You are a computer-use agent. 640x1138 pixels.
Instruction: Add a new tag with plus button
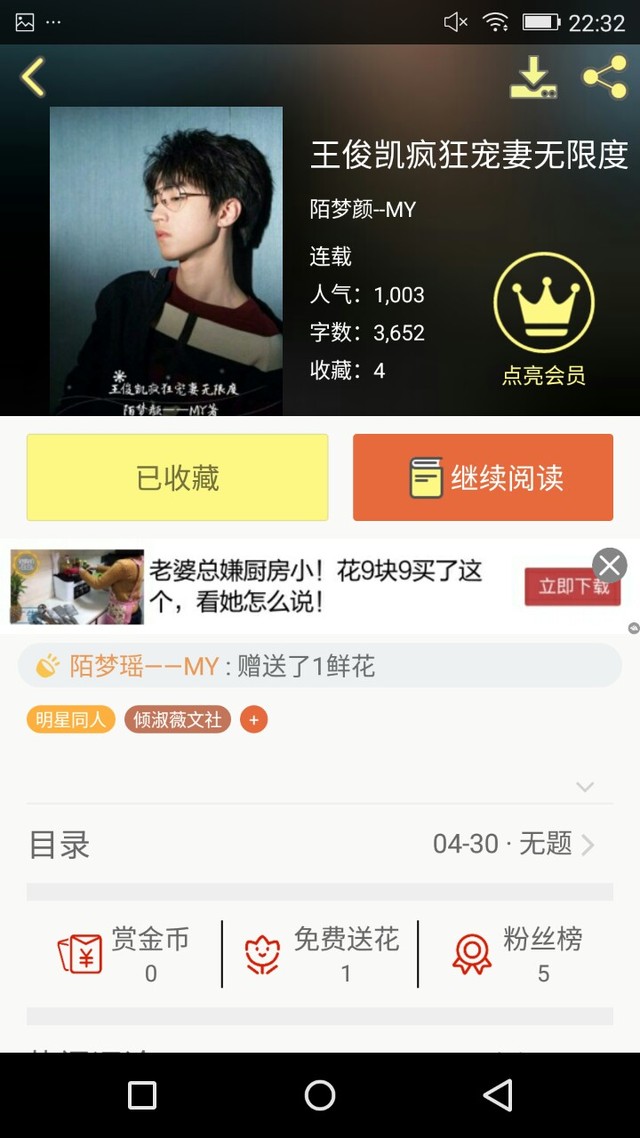point(254,719)
